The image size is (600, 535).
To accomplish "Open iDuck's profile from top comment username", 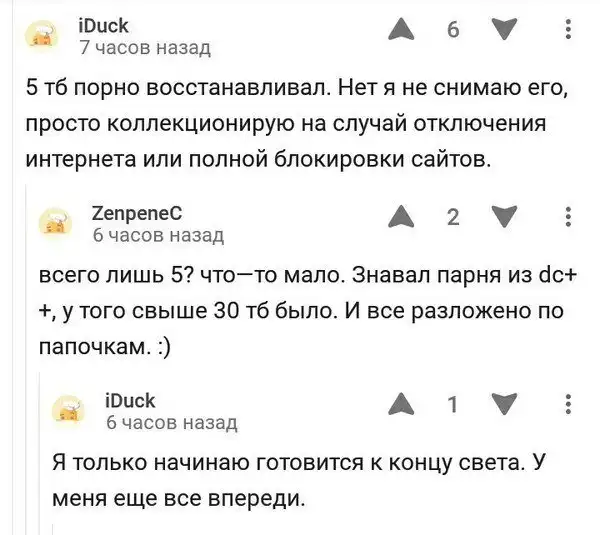I will click(101, 26).
